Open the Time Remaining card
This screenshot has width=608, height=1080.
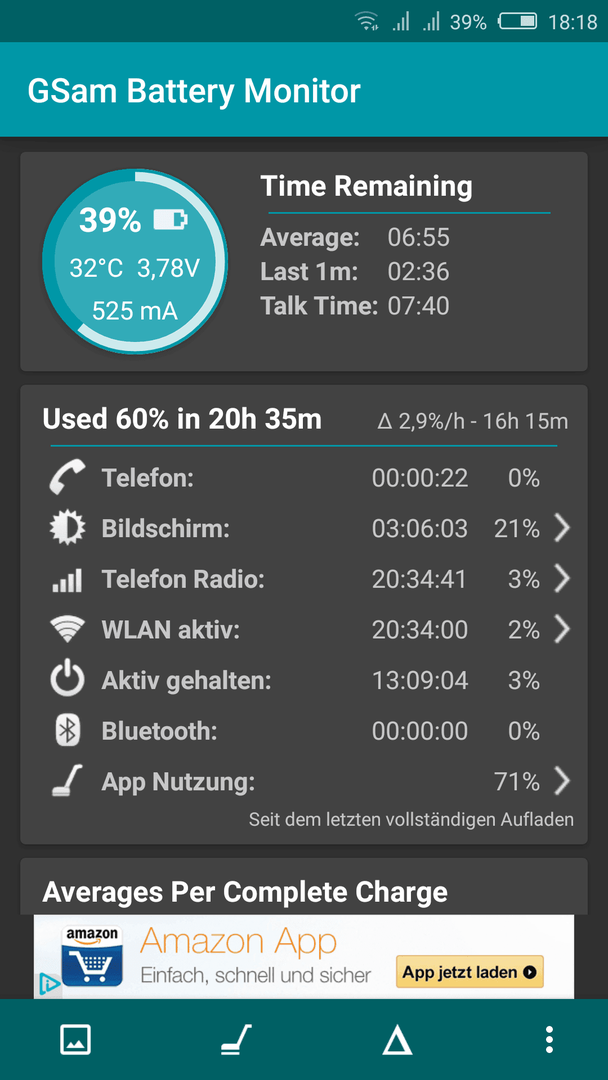[304, 262]
